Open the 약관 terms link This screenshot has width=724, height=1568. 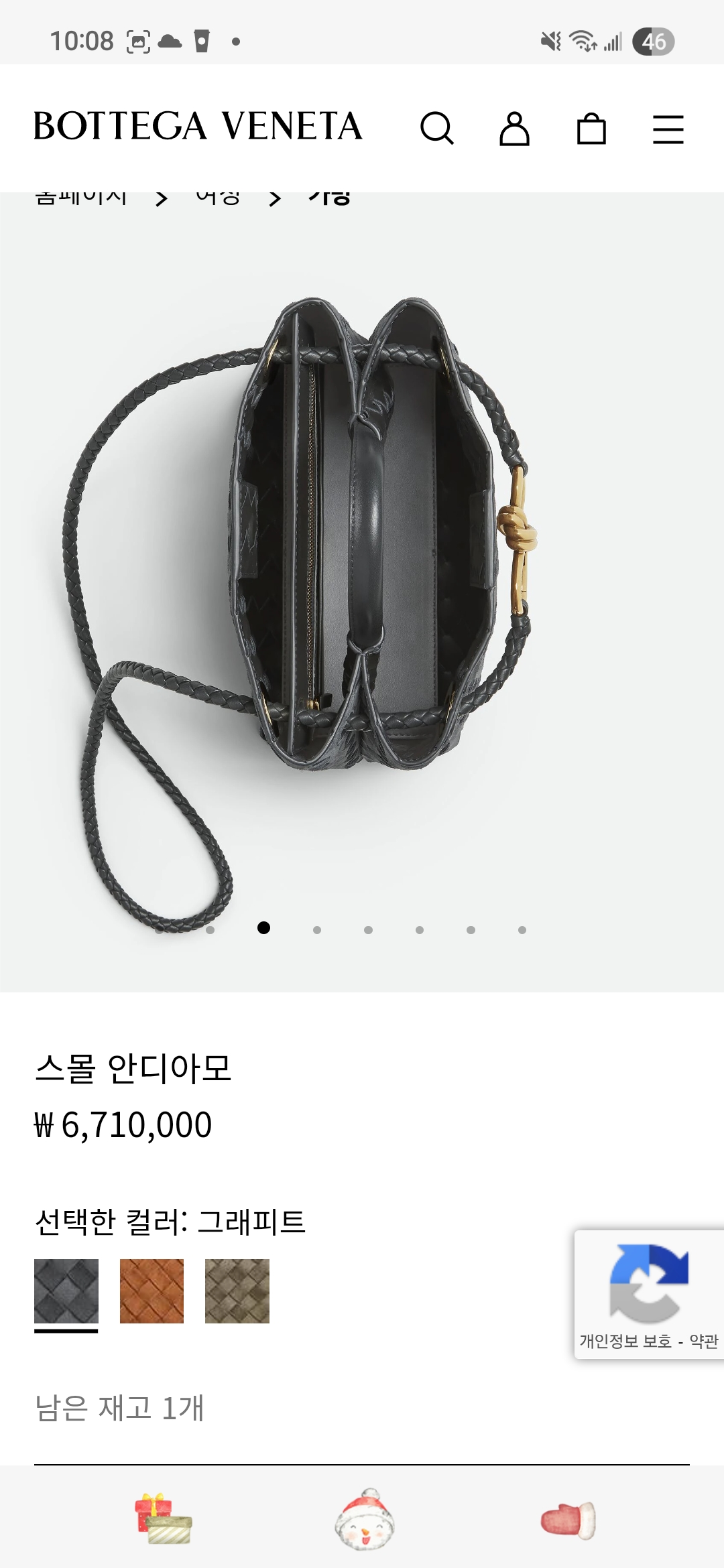703,1341
